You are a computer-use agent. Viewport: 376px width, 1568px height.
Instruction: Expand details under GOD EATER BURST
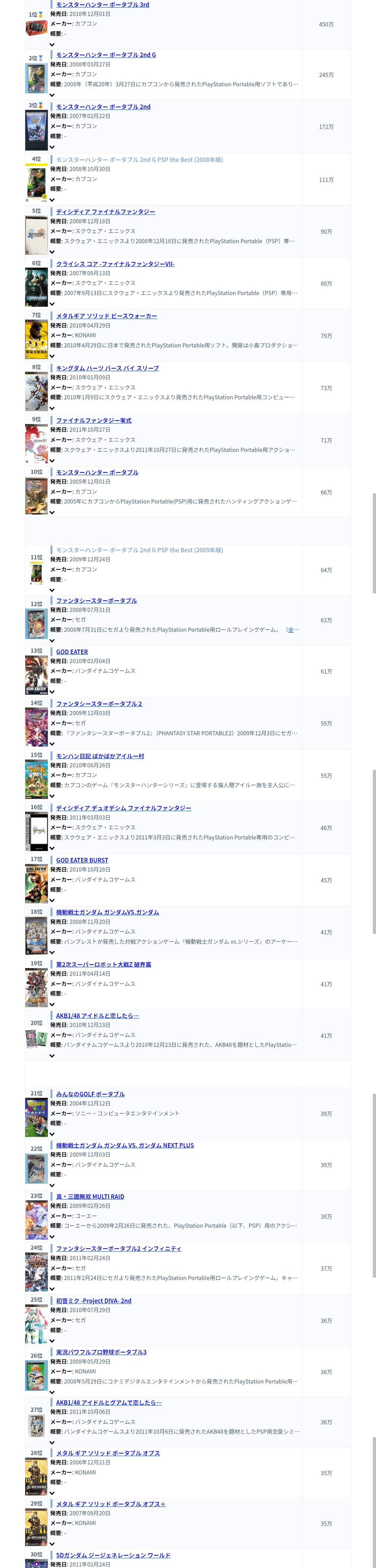tap(52, 900)
